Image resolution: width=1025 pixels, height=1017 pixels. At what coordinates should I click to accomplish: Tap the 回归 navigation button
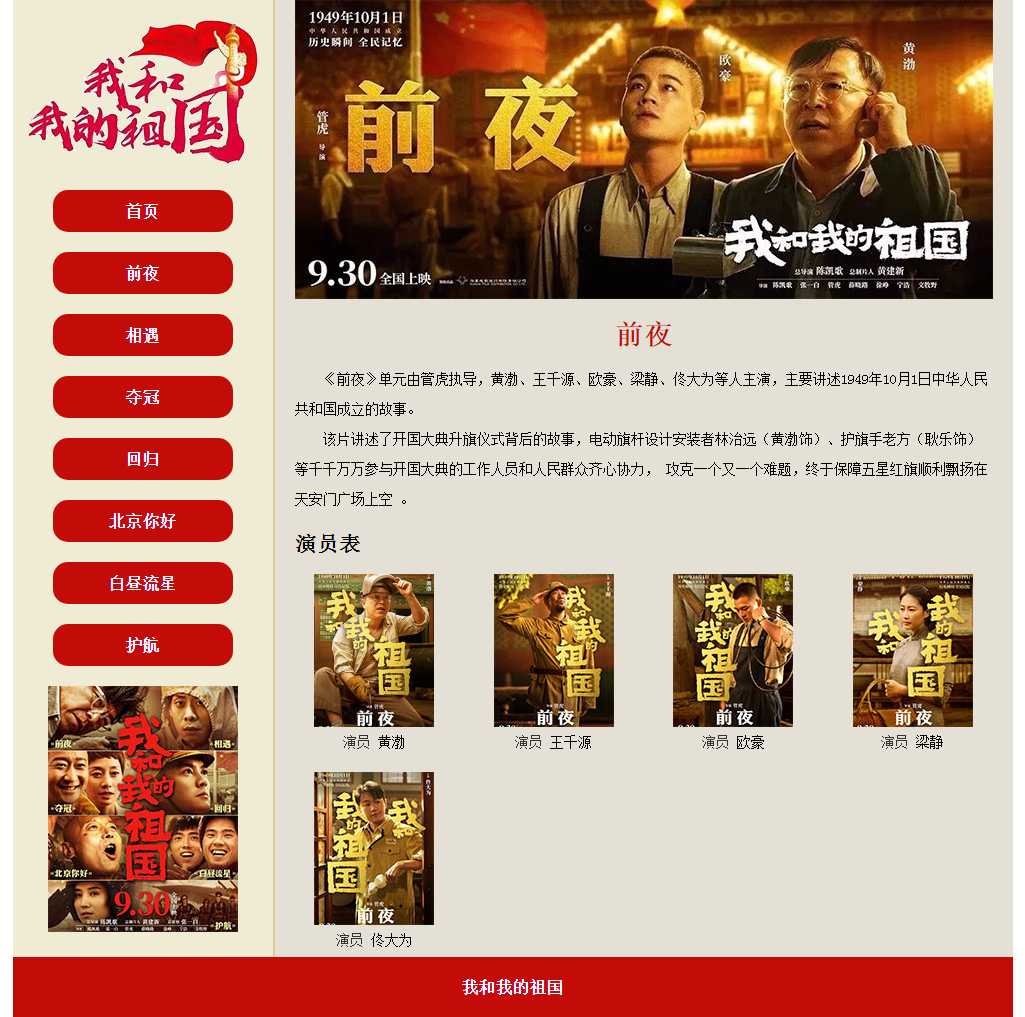142,459
